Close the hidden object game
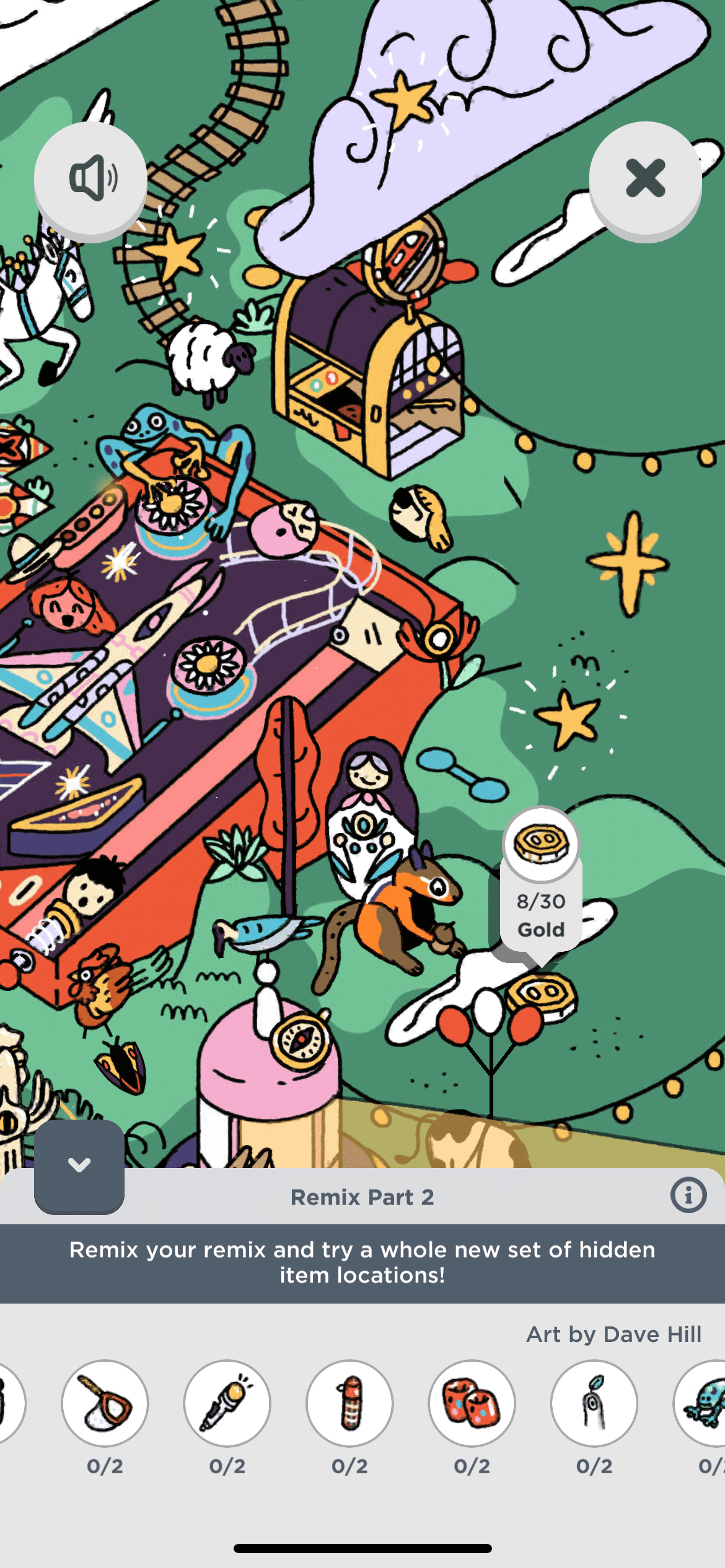The image size is (725, 1568). click(645, 178)
